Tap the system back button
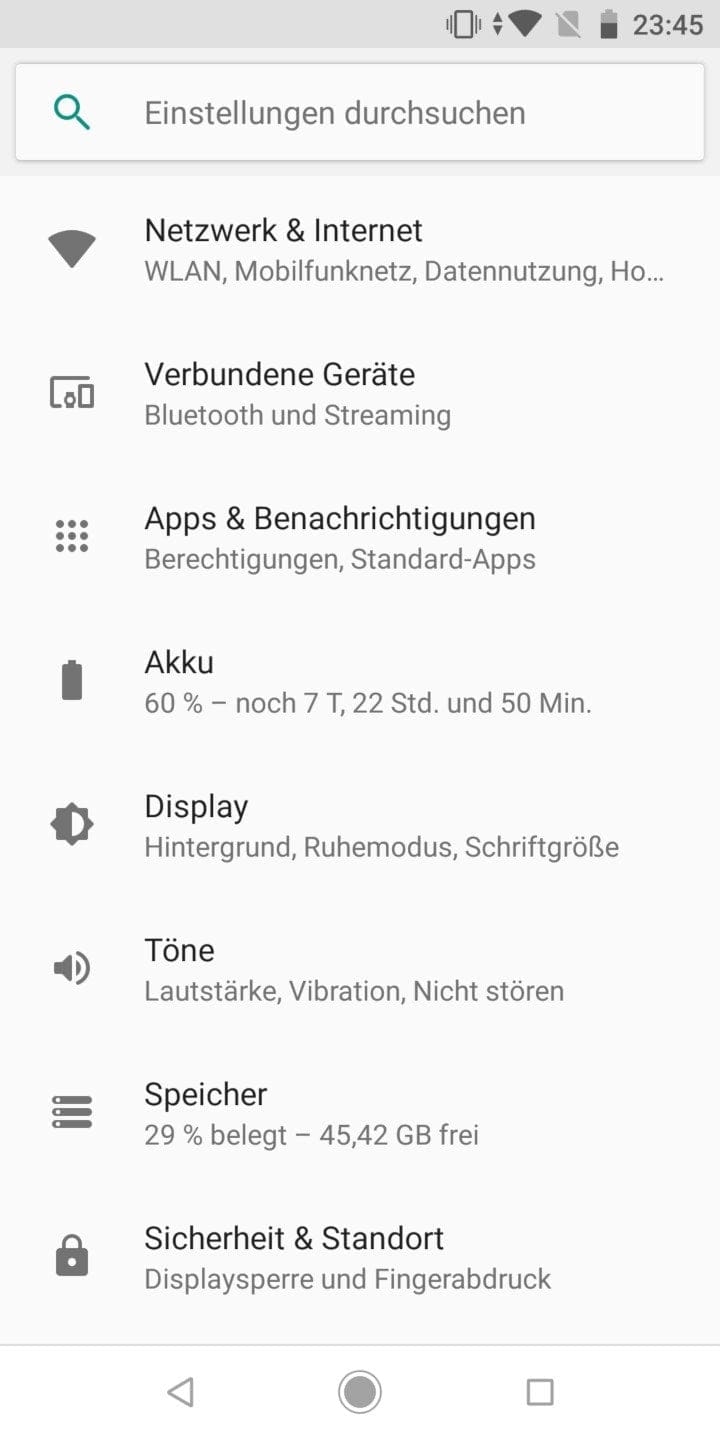The width and height of the screenshot is (720, 1440). coord(180,1392)
